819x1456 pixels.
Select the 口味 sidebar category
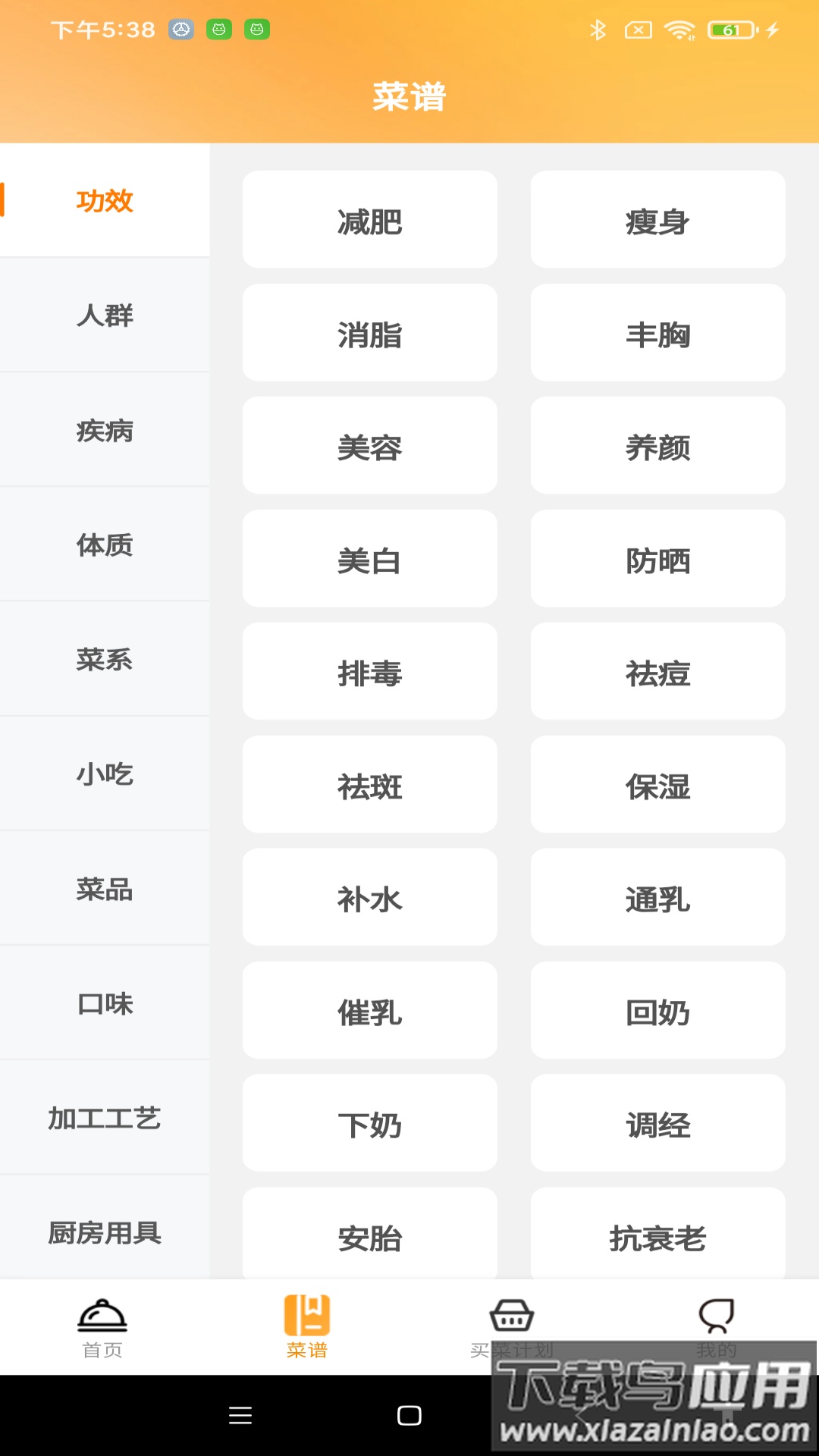[x=105, y=1003]
